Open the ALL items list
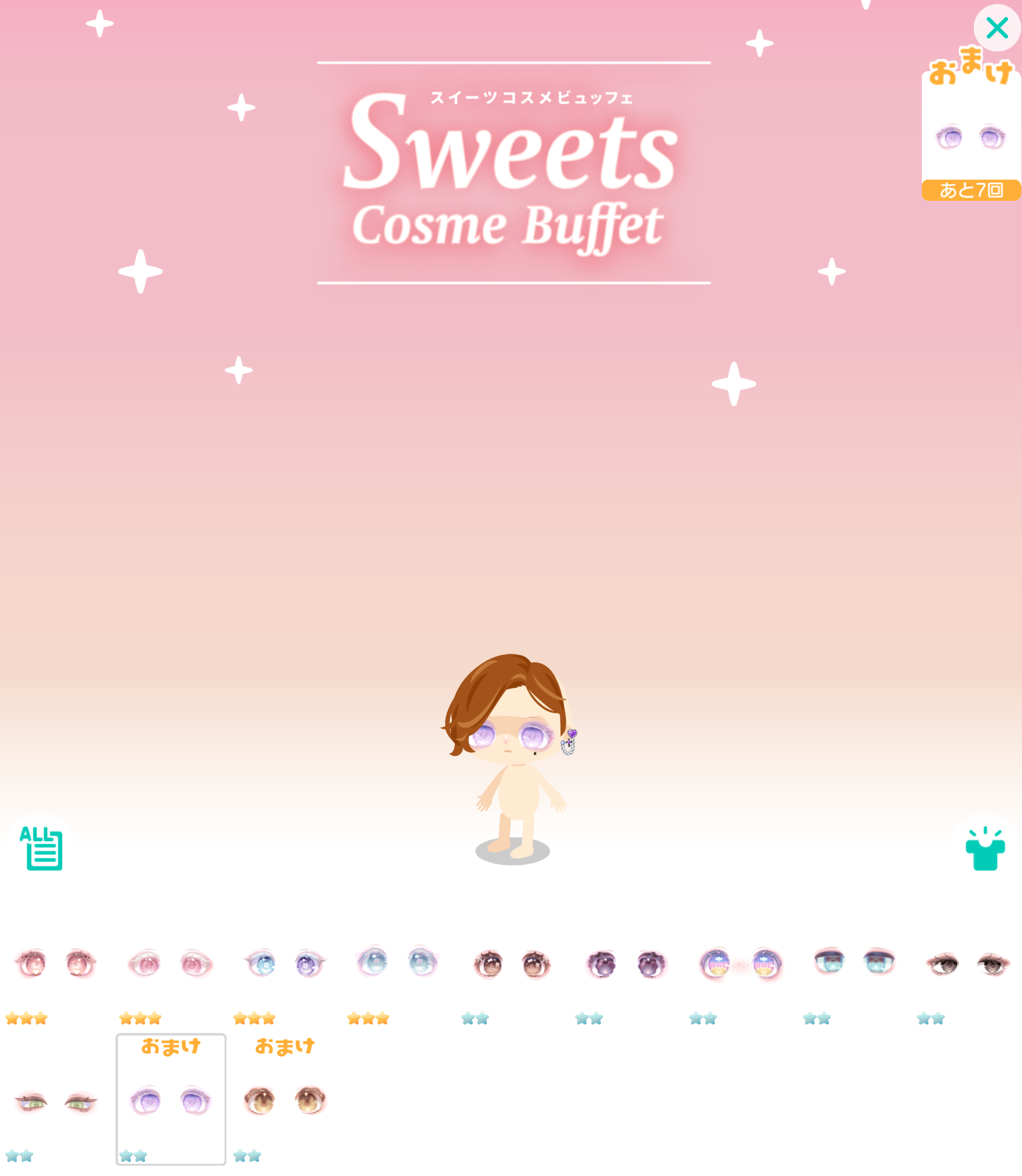1022x1176 pixels. click(41, 848)
